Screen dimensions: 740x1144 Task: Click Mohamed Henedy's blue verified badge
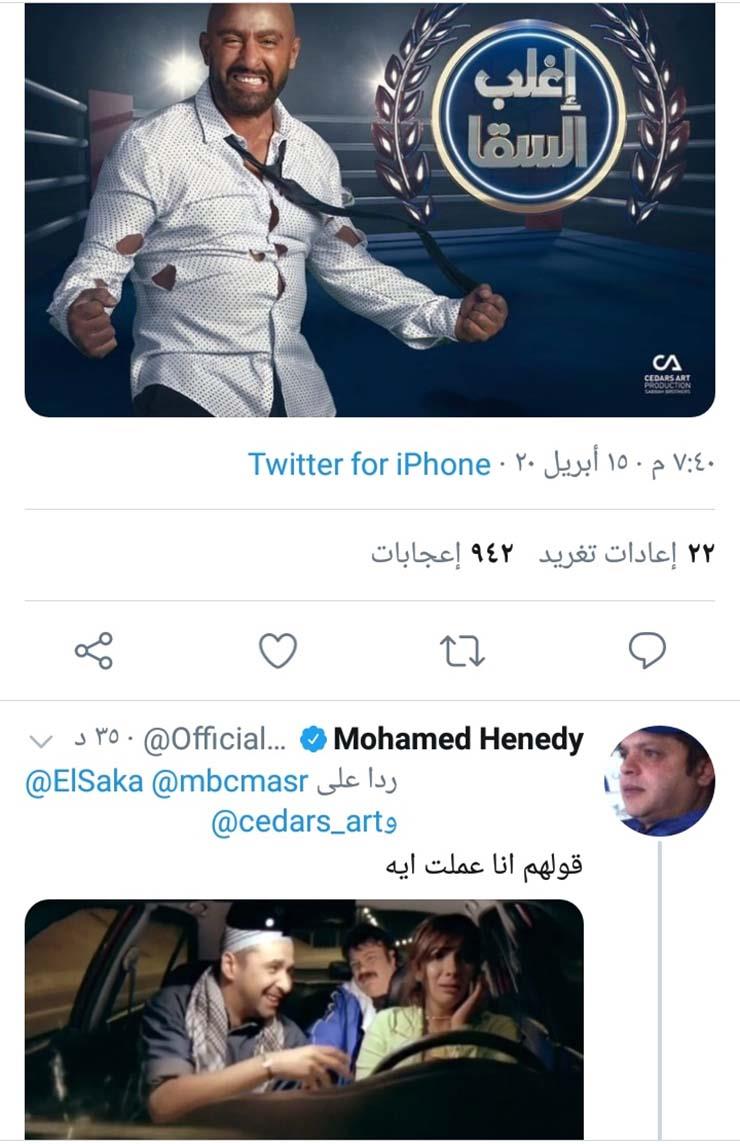[x=313, y=736]
